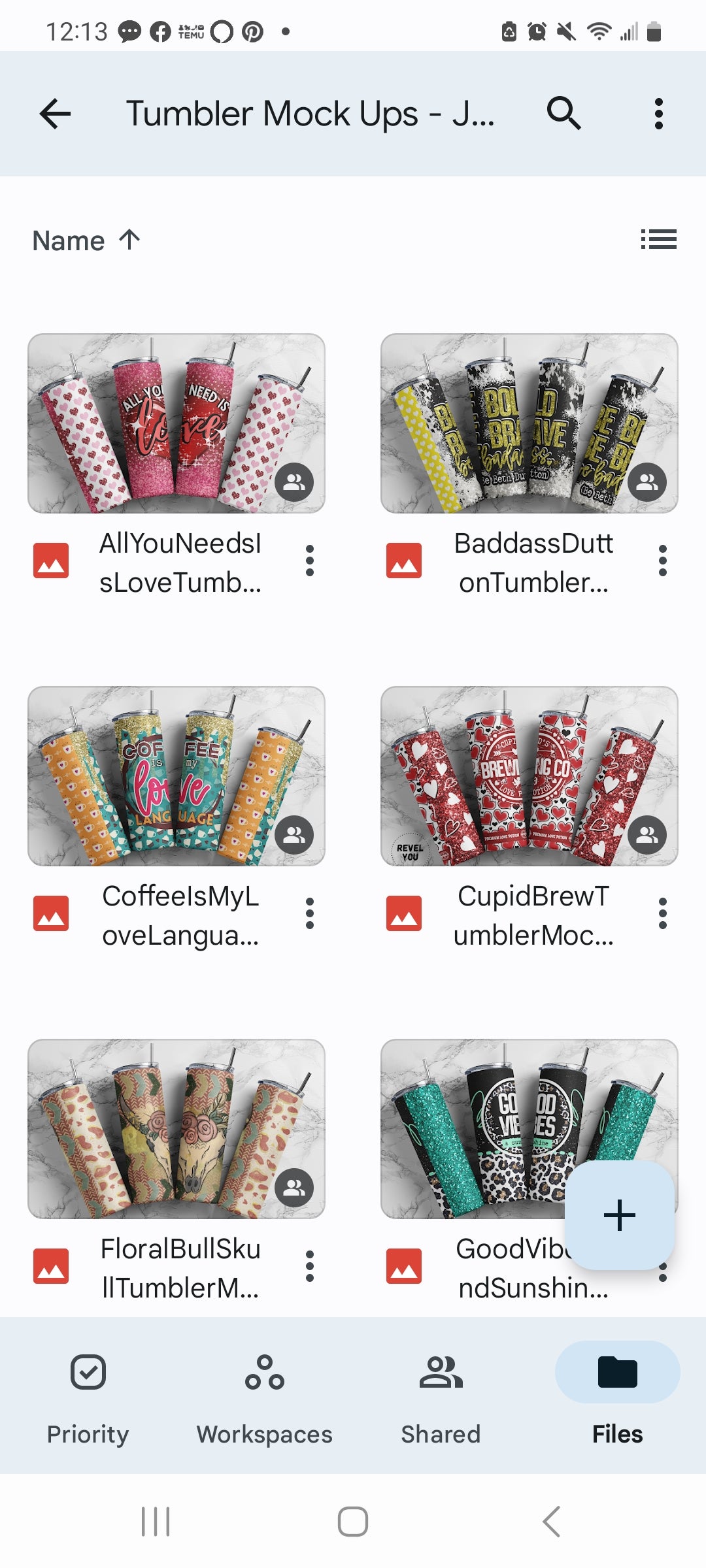This screenshot has height=1568, width=706.
Task: Show more options for AllYouNeedIsLove file
Action: pyautogui.click(x=310, y=561)
